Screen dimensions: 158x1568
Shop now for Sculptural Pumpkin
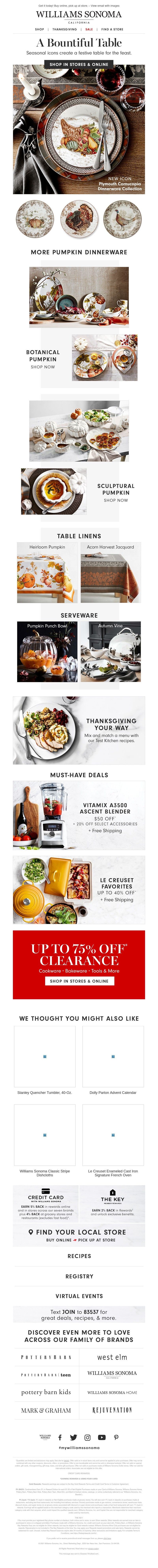coord(115,500)
